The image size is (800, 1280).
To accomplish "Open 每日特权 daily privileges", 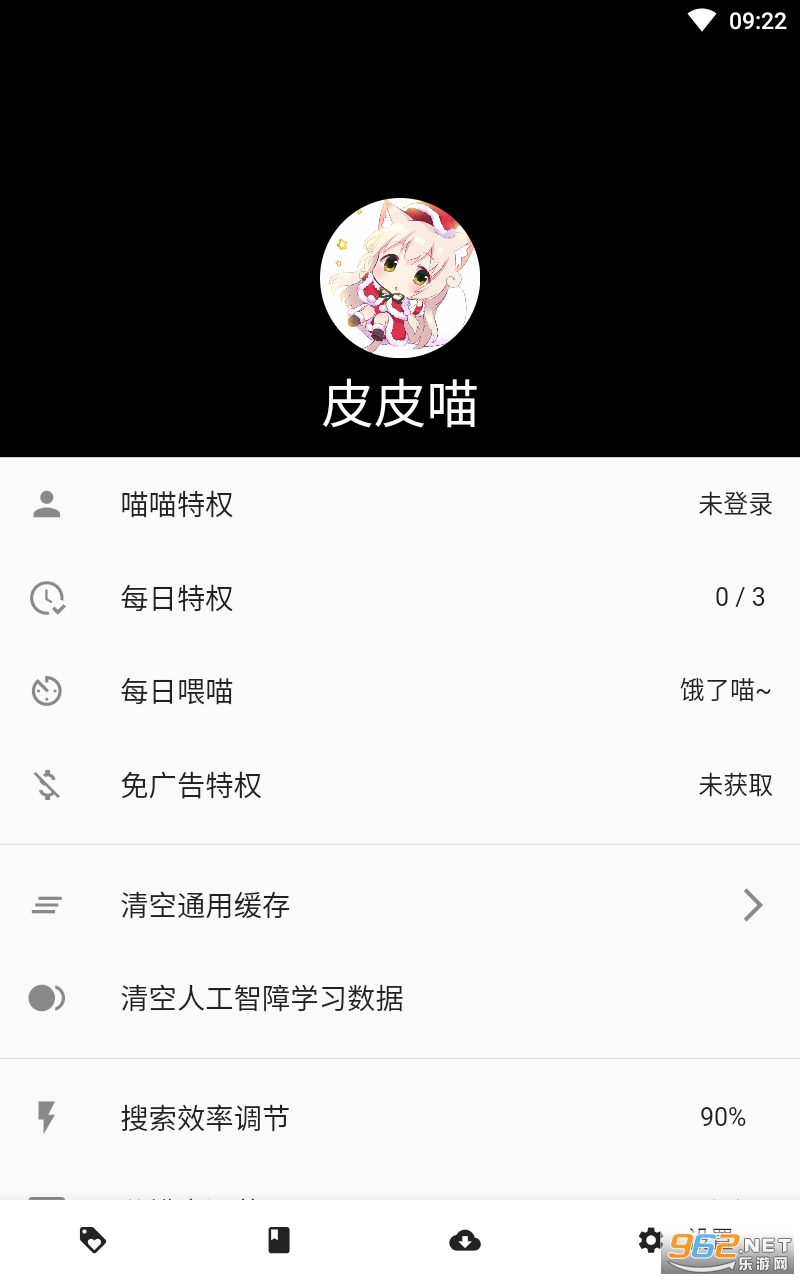I will point(400,598).
